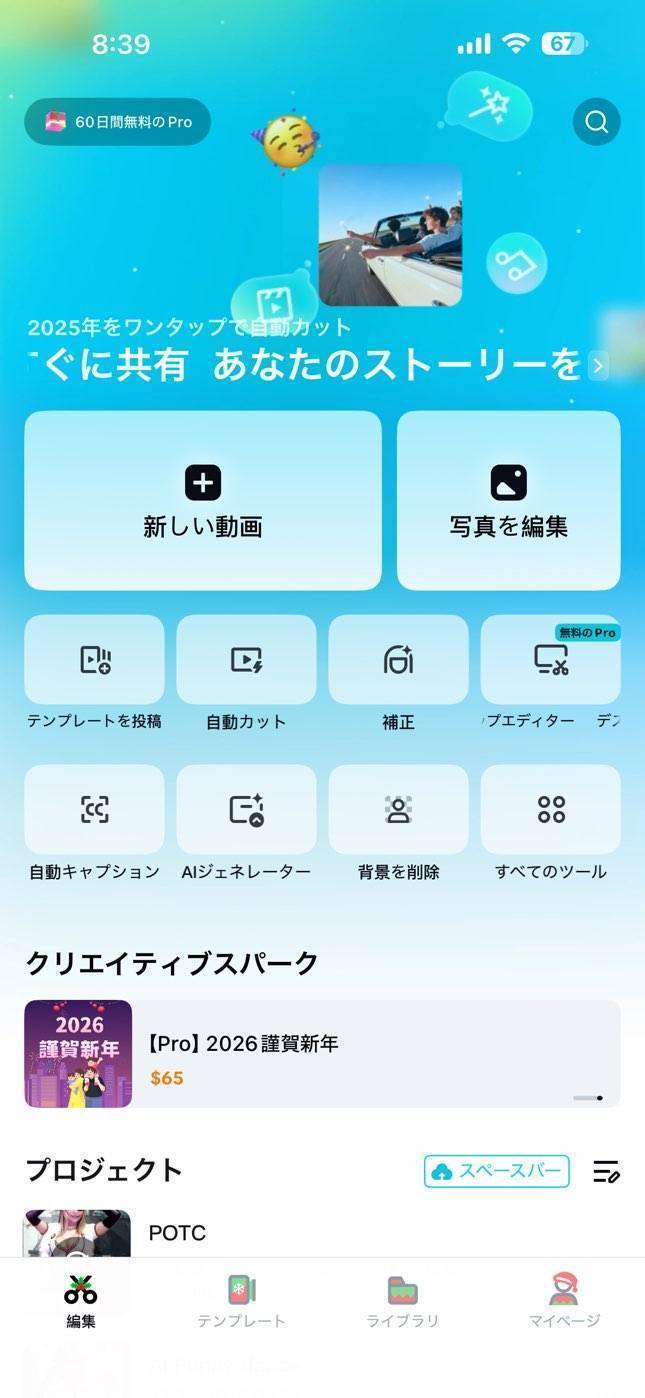Tap the スペースバー cloud button

(497, 1171)
